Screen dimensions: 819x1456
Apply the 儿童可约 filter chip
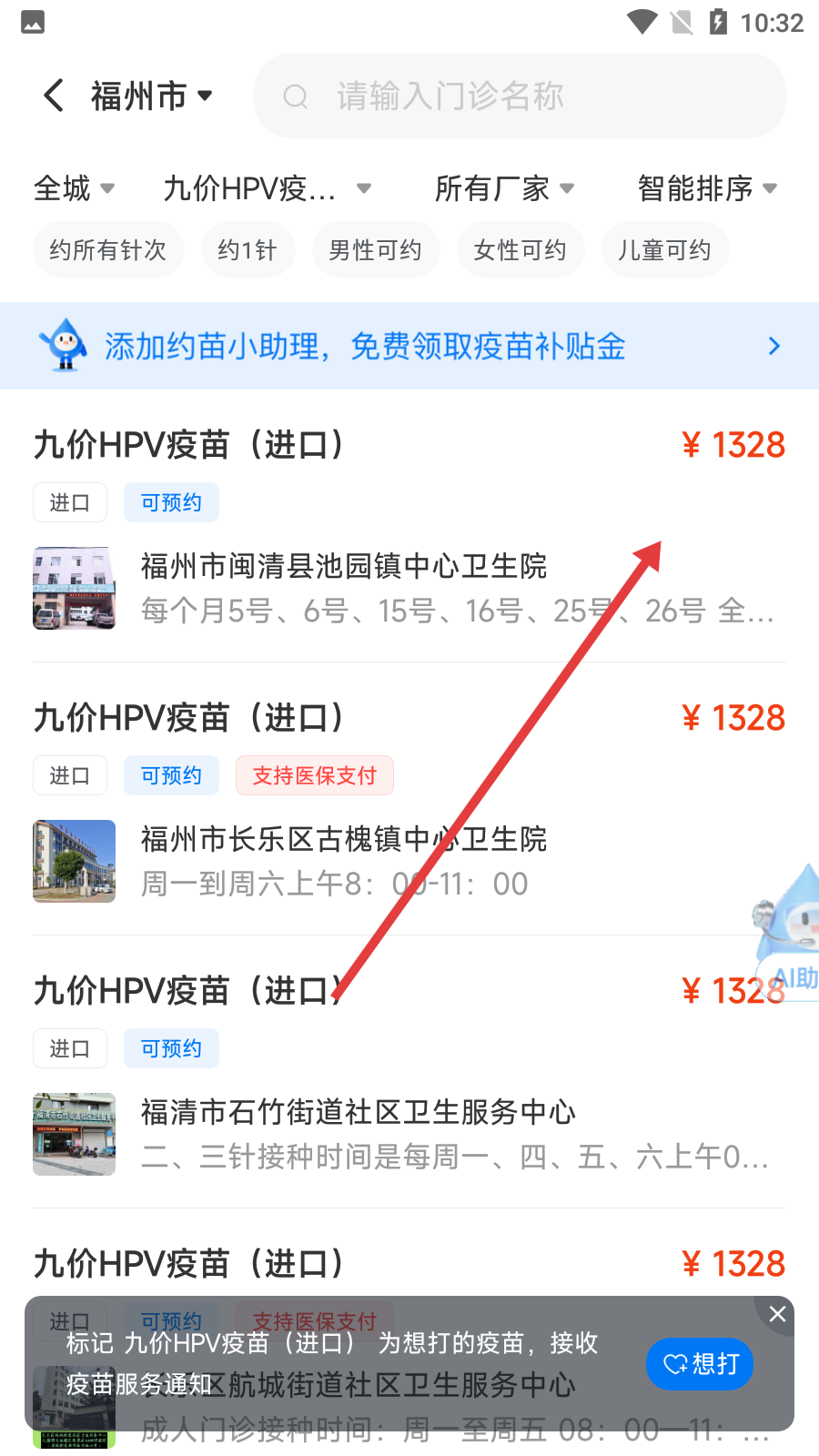point(664,250)
